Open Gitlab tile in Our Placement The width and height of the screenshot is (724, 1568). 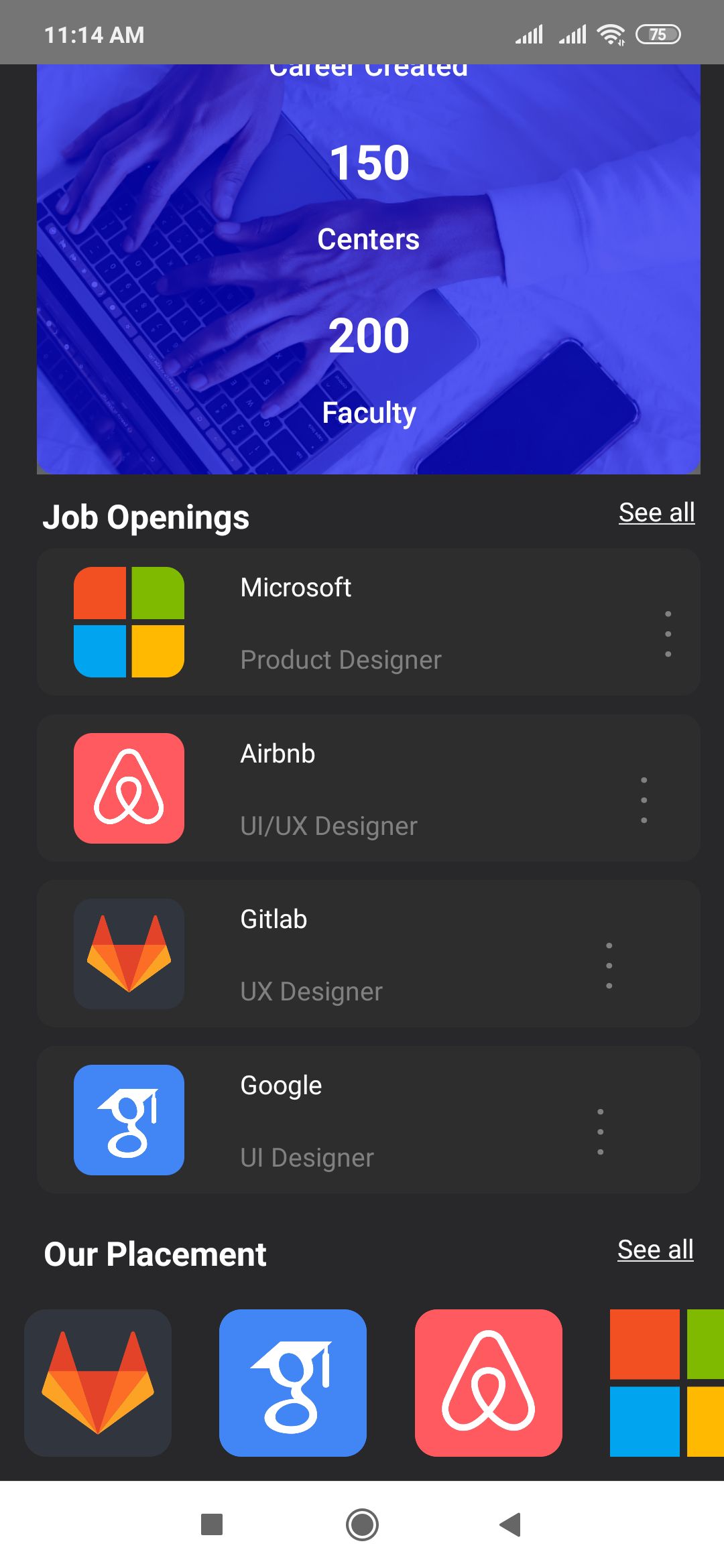point(98,1383)
